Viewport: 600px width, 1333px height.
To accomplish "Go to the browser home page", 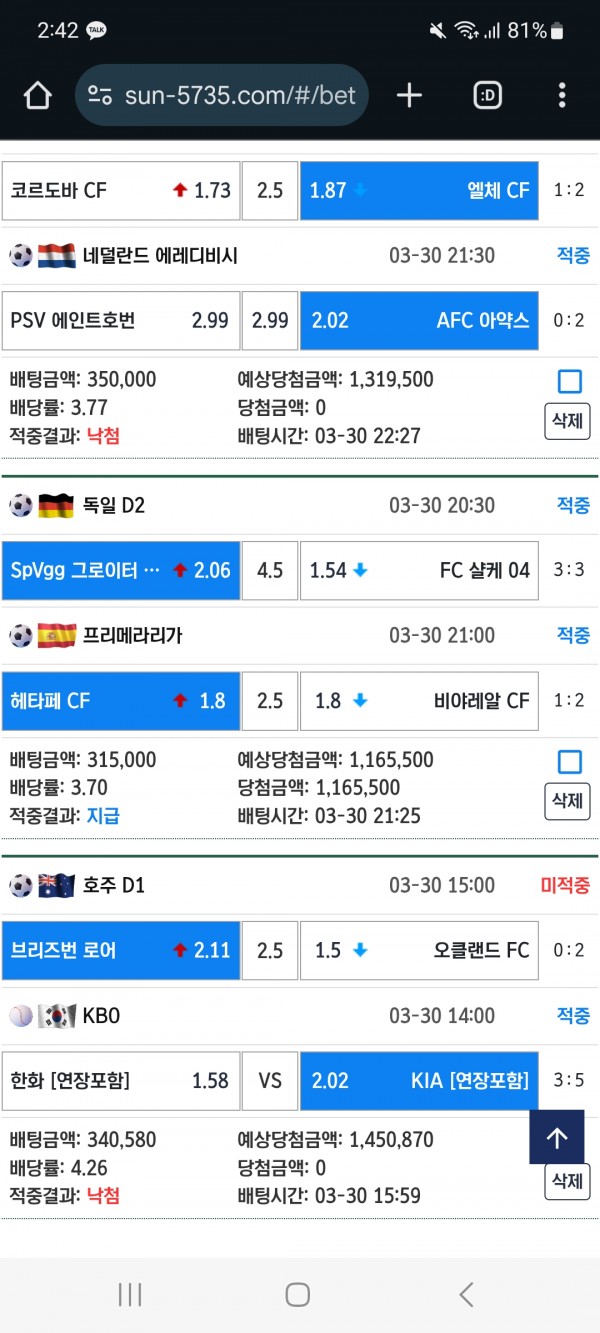I will [37, 95].
